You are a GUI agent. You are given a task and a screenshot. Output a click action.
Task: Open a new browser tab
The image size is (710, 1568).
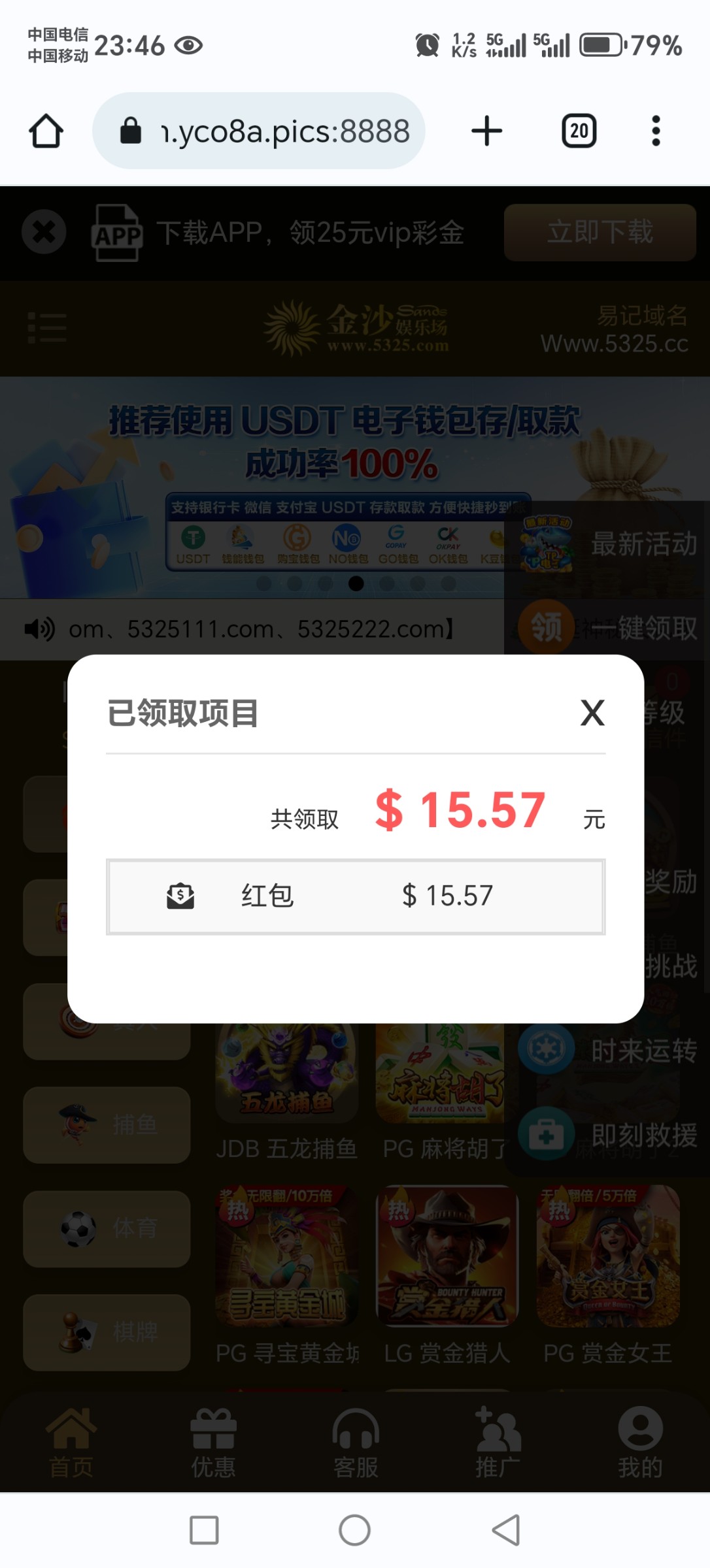(487, 131)
